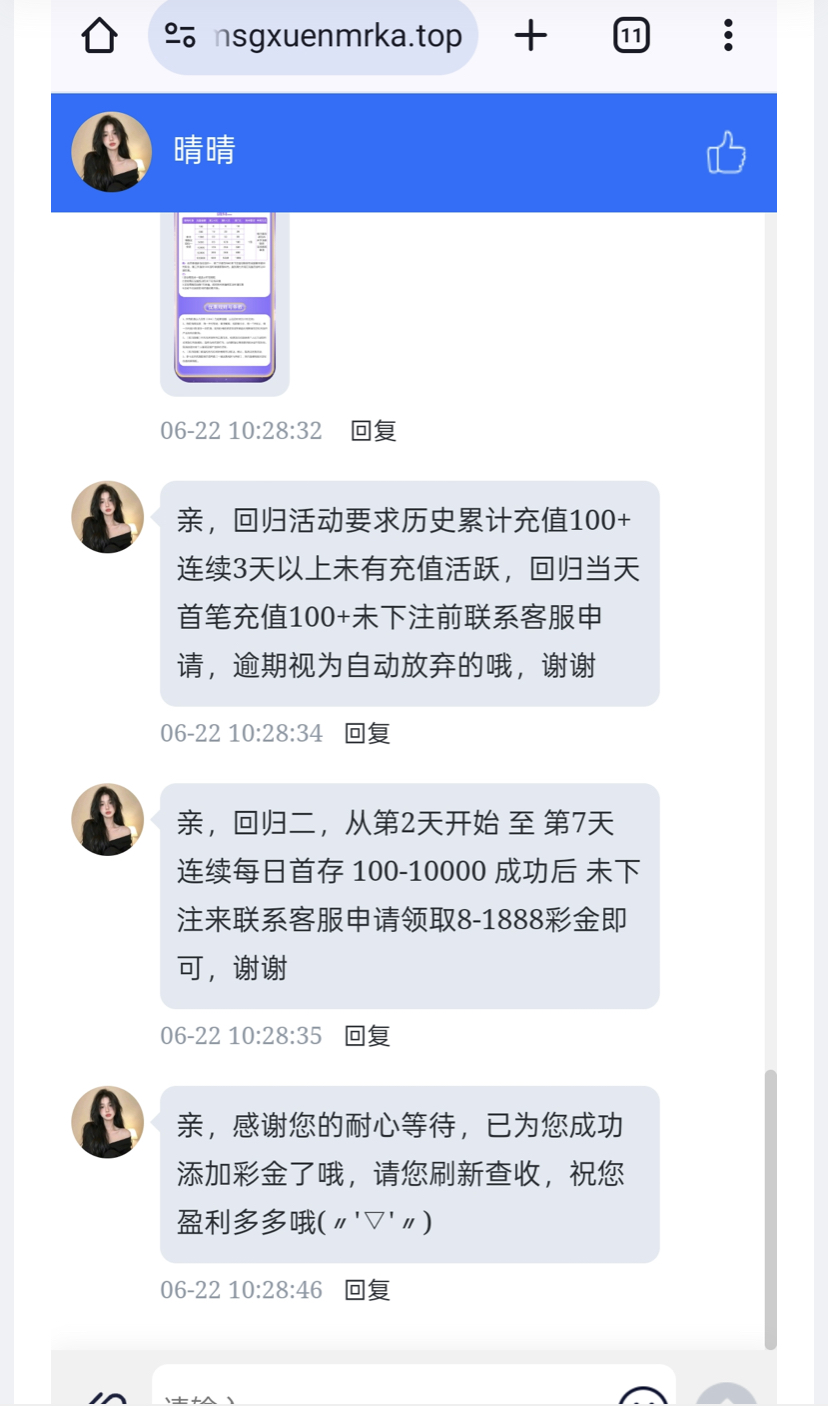Focus the message input field
The image size is (828, 1406).
point(380,1392)
